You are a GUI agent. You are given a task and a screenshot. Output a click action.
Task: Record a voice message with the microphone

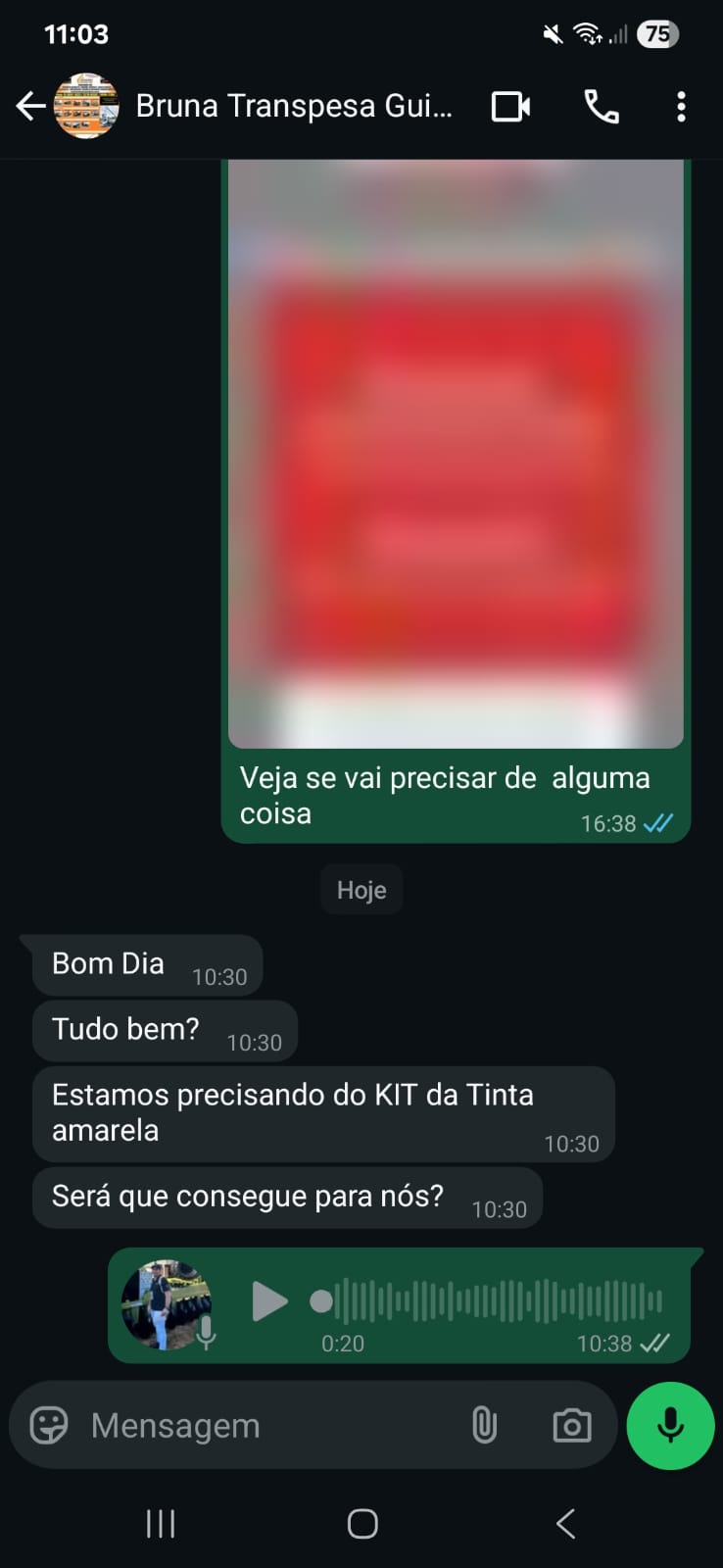(x=670, y=1425)
